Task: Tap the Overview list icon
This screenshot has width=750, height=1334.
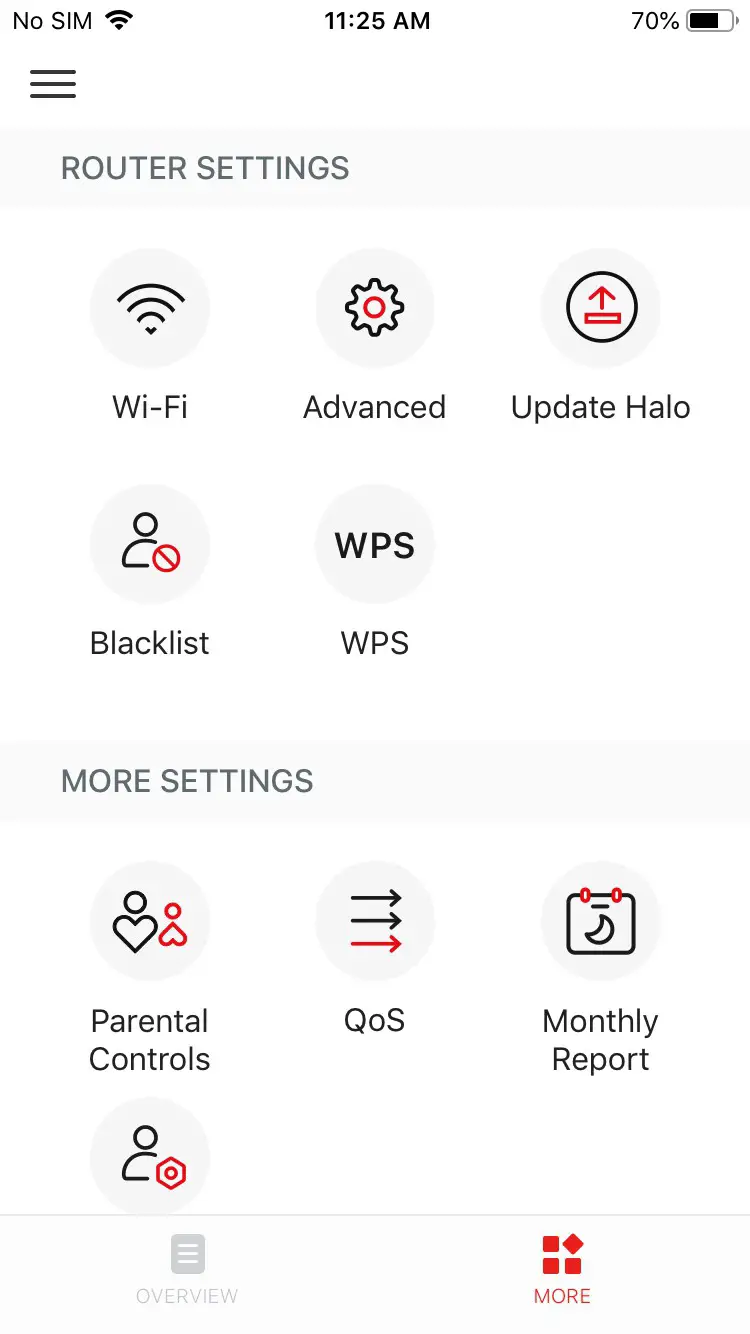Action: (187, 1253)
